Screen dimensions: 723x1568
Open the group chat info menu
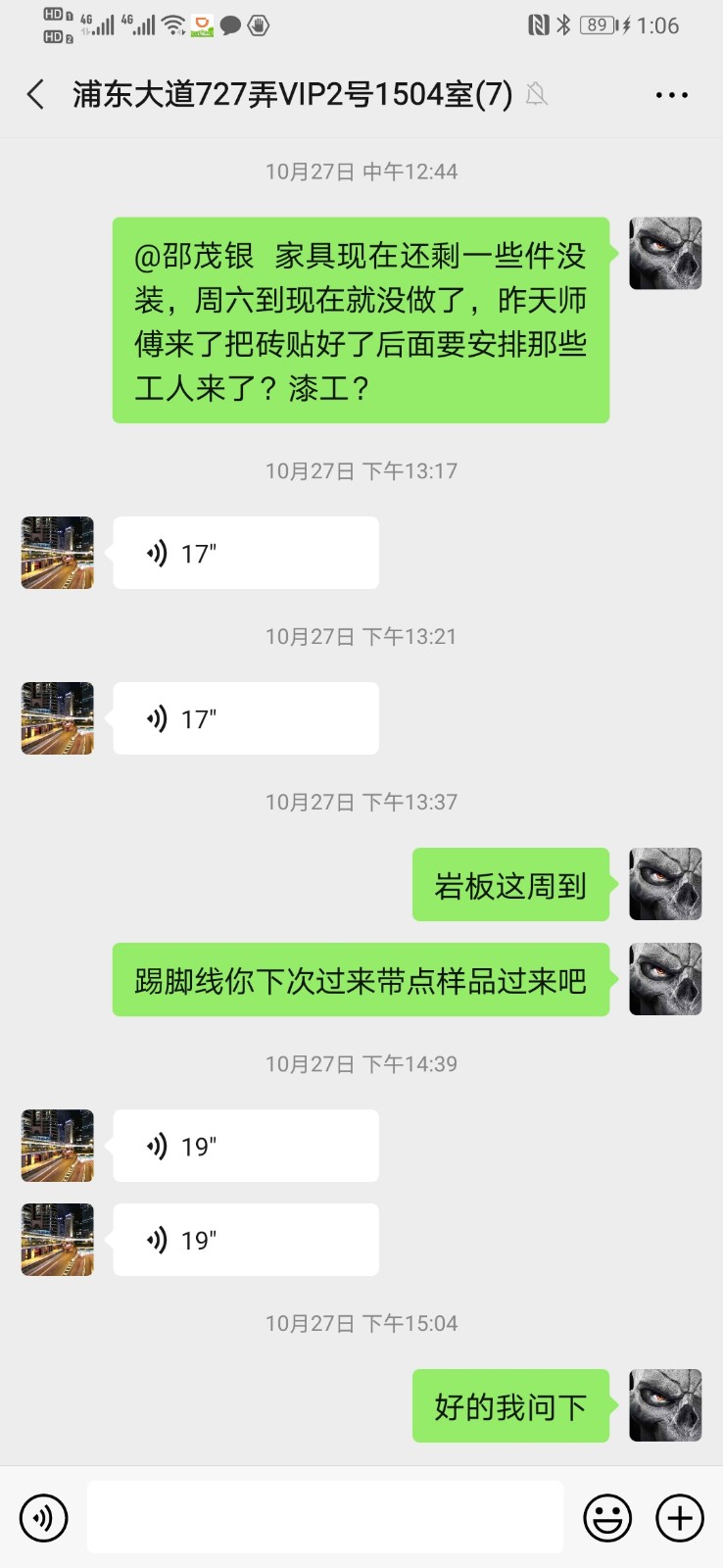(x=671, y=95)
